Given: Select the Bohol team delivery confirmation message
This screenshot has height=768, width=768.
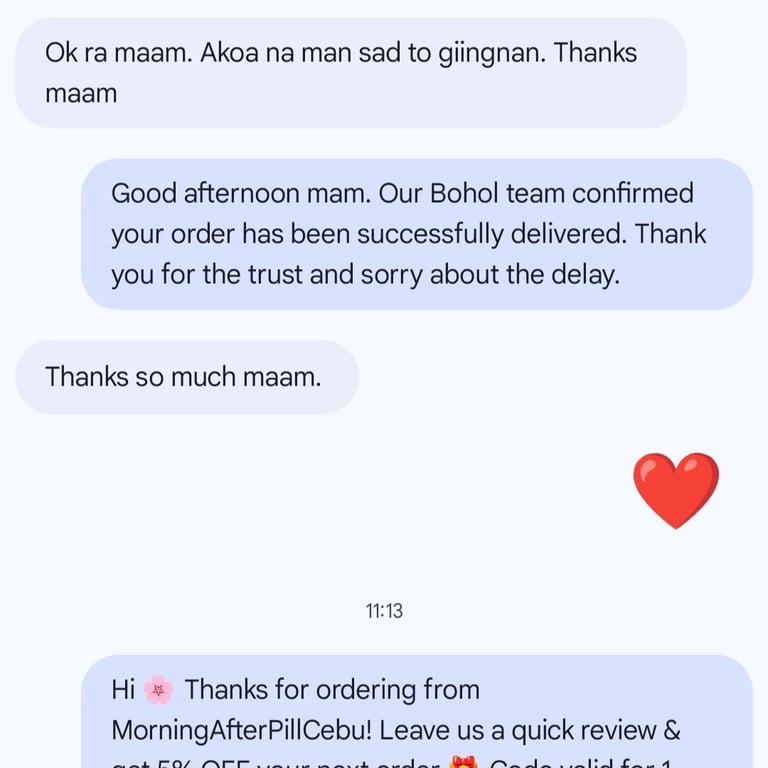Looking at the screenshot, I should (416, 234).
